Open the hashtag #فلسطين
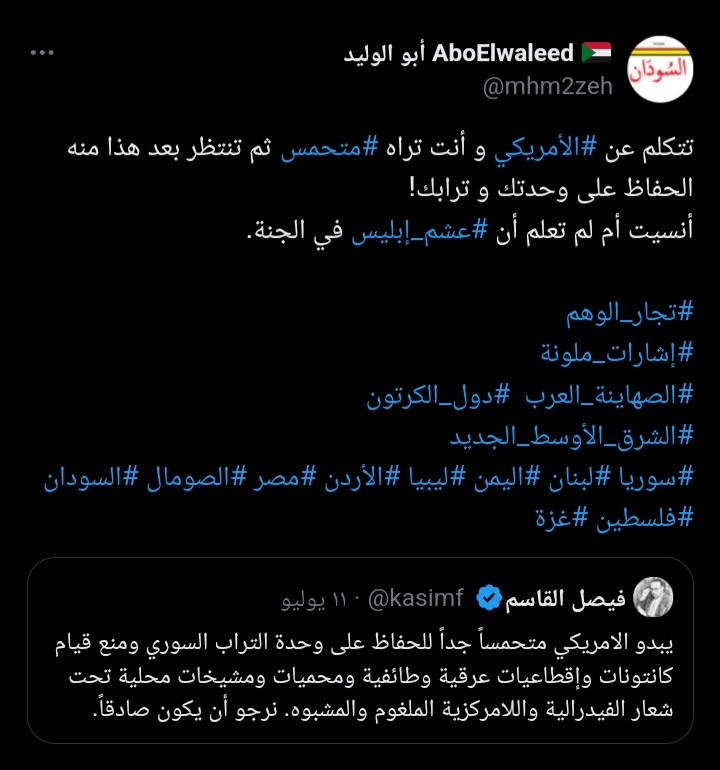The width and height of the screenshot is (720, 770). click(645, 518)
